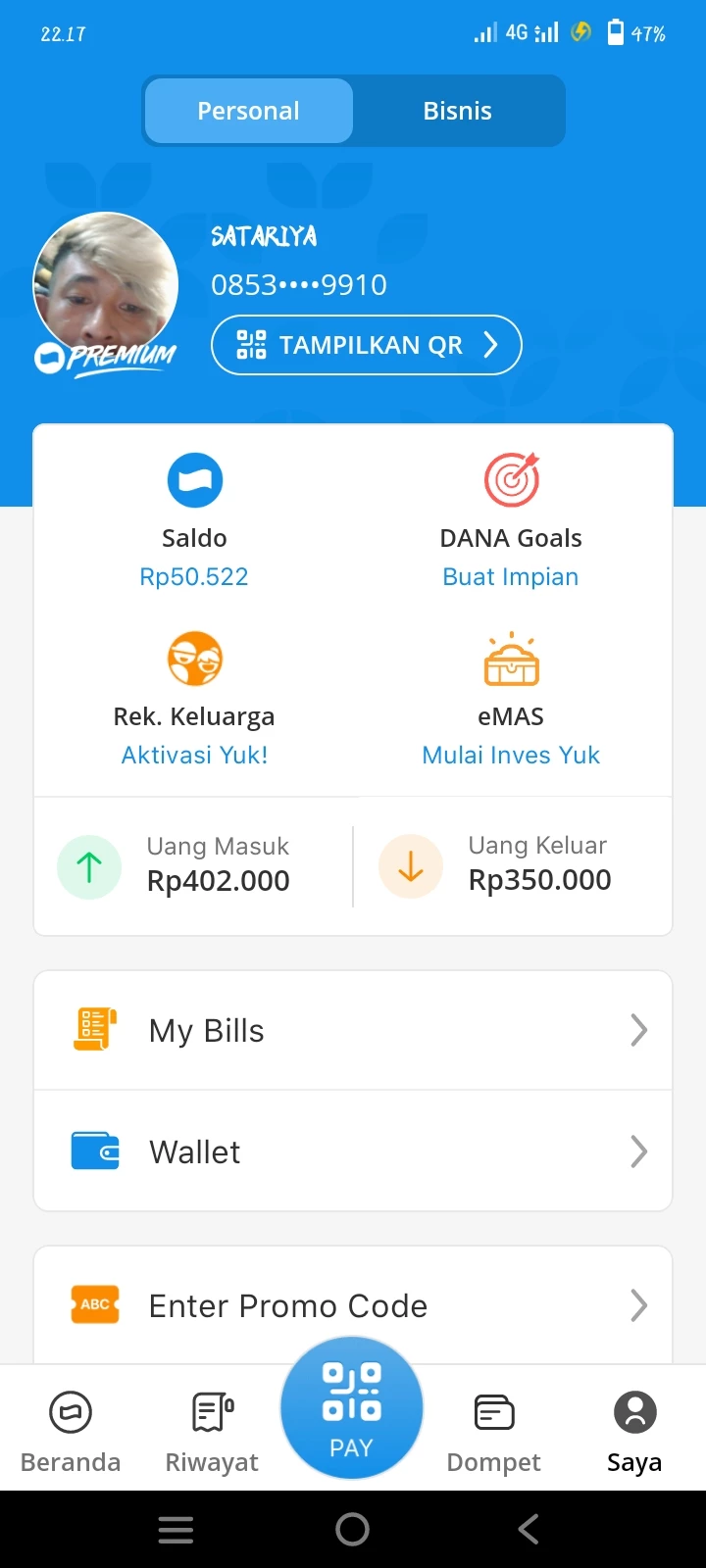Switch to the Bisnis tab
706x1568 pixels.
[457, 111]
